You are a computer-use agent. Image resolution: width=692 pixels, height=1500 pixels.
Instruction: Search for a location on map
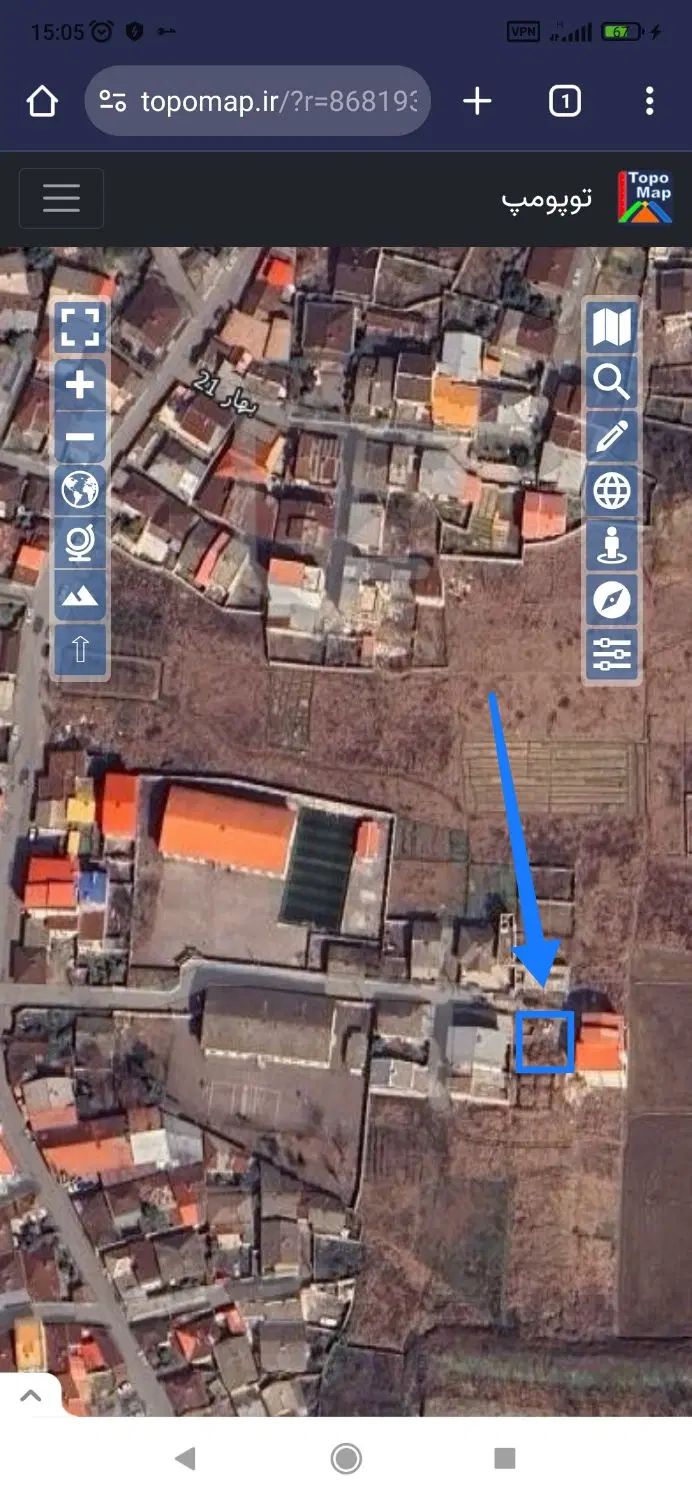click(612, 382)
